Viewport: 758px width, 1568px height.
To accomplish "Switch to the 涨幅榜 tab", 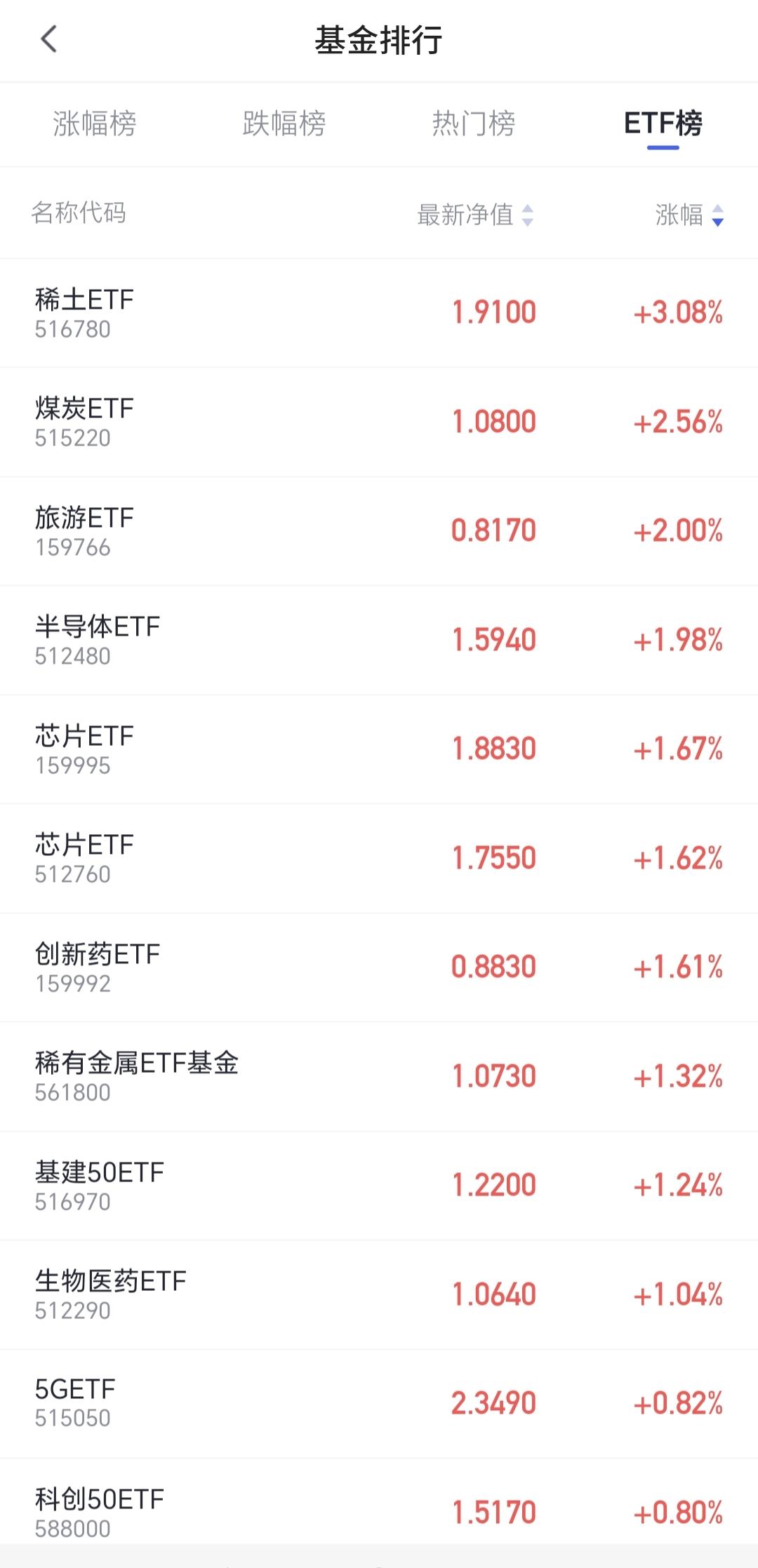I will coord(95,123).
